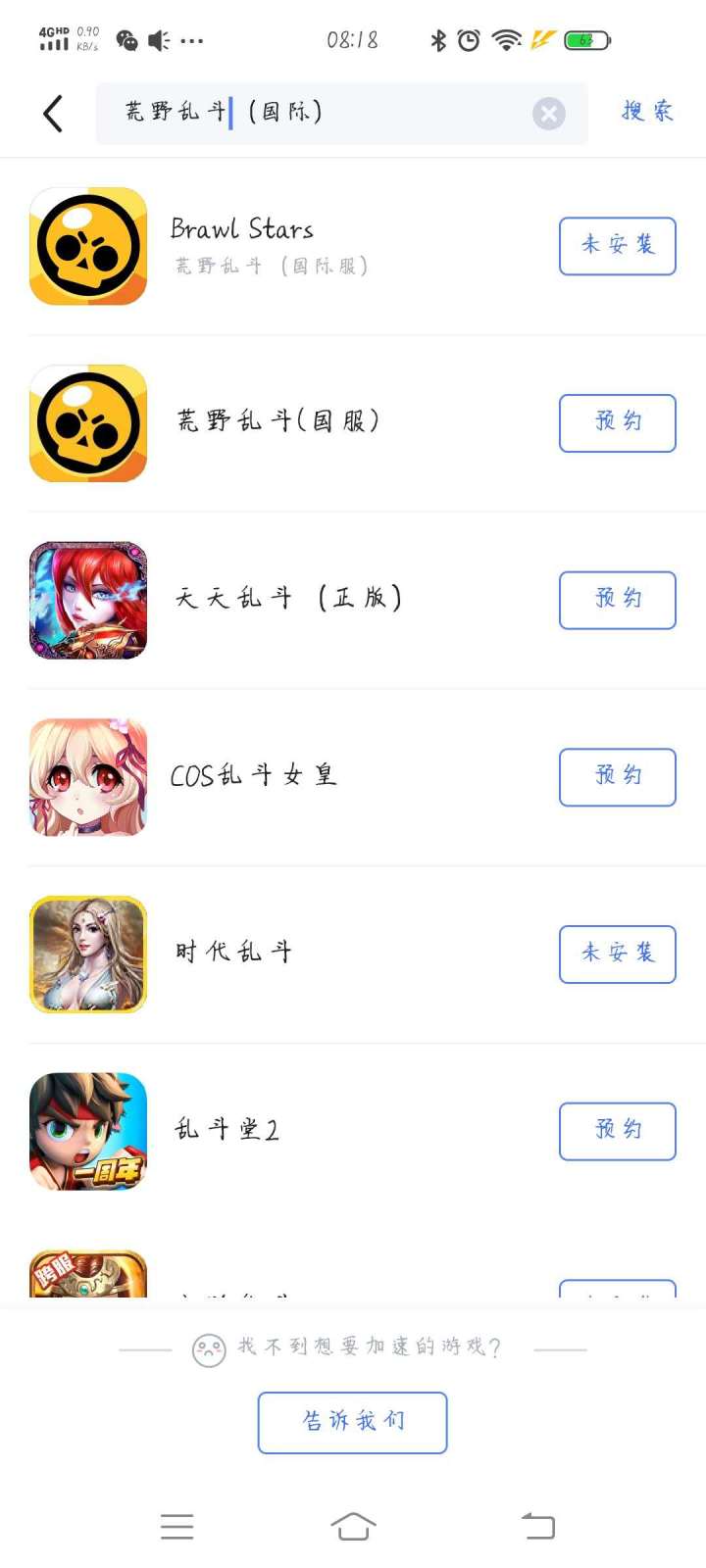Tap 未安装 next to 时代乱斗
This screenshot has height=1568, width=706.
[x=617, y=954]
